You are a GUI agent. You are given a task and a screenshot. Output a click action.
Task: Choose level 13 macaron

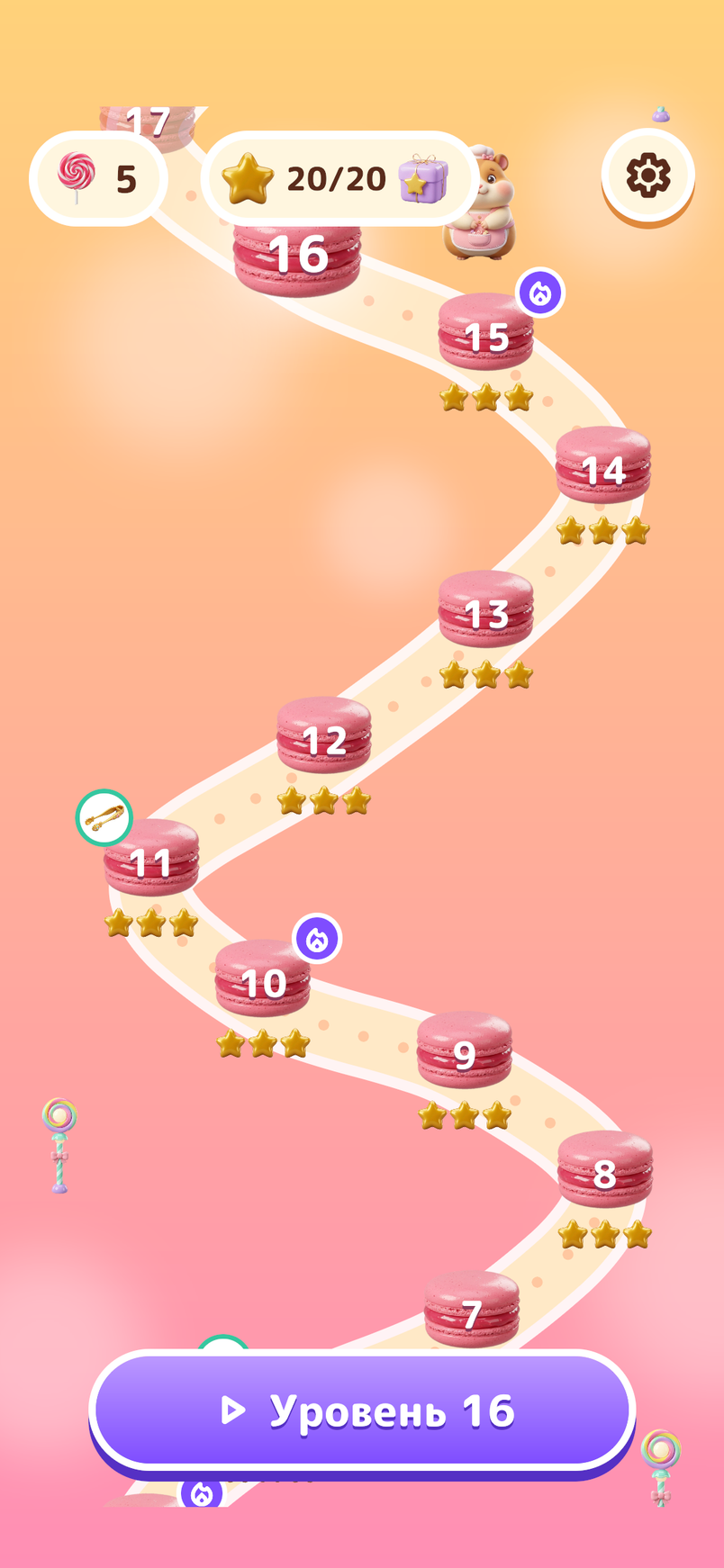[486, 608]
